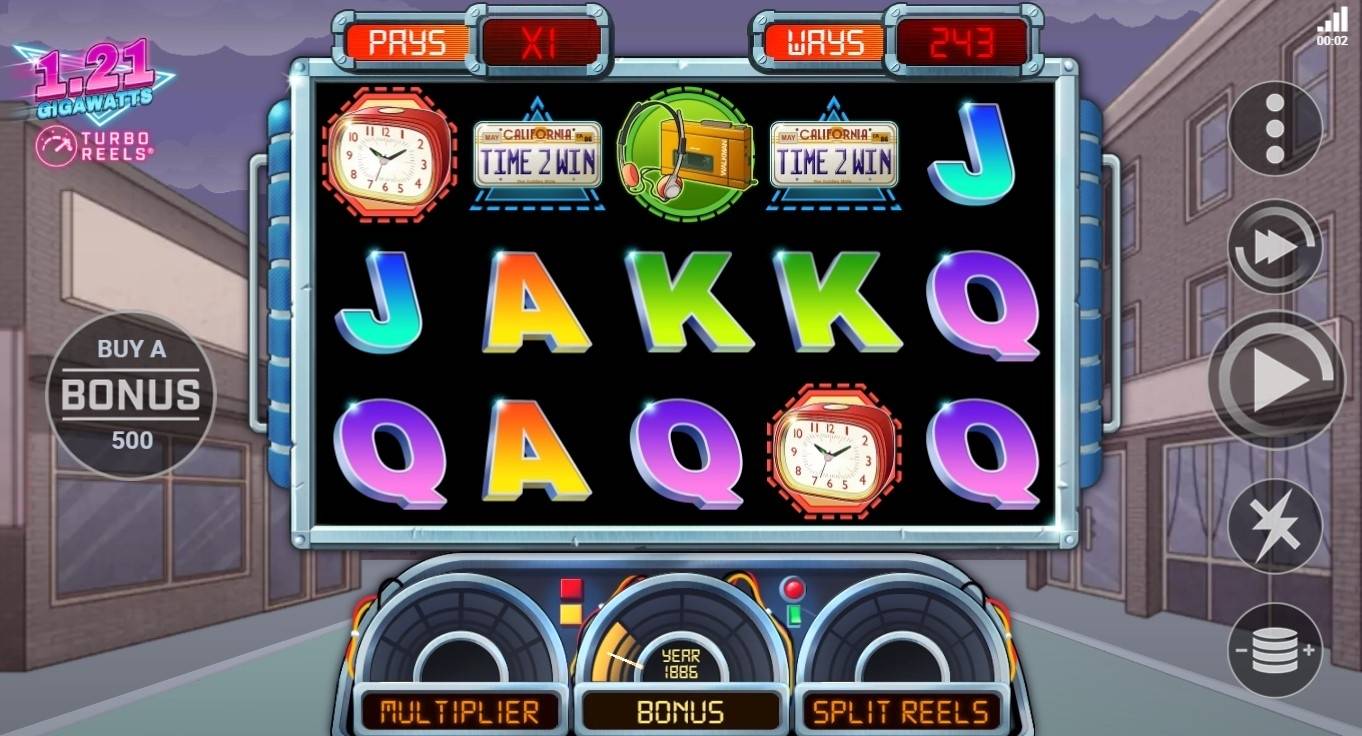Image resolution: width=1362 pixels, height=736 pixels.
Task: Toggle turbo lightning mode
Action: (1274, 525)
